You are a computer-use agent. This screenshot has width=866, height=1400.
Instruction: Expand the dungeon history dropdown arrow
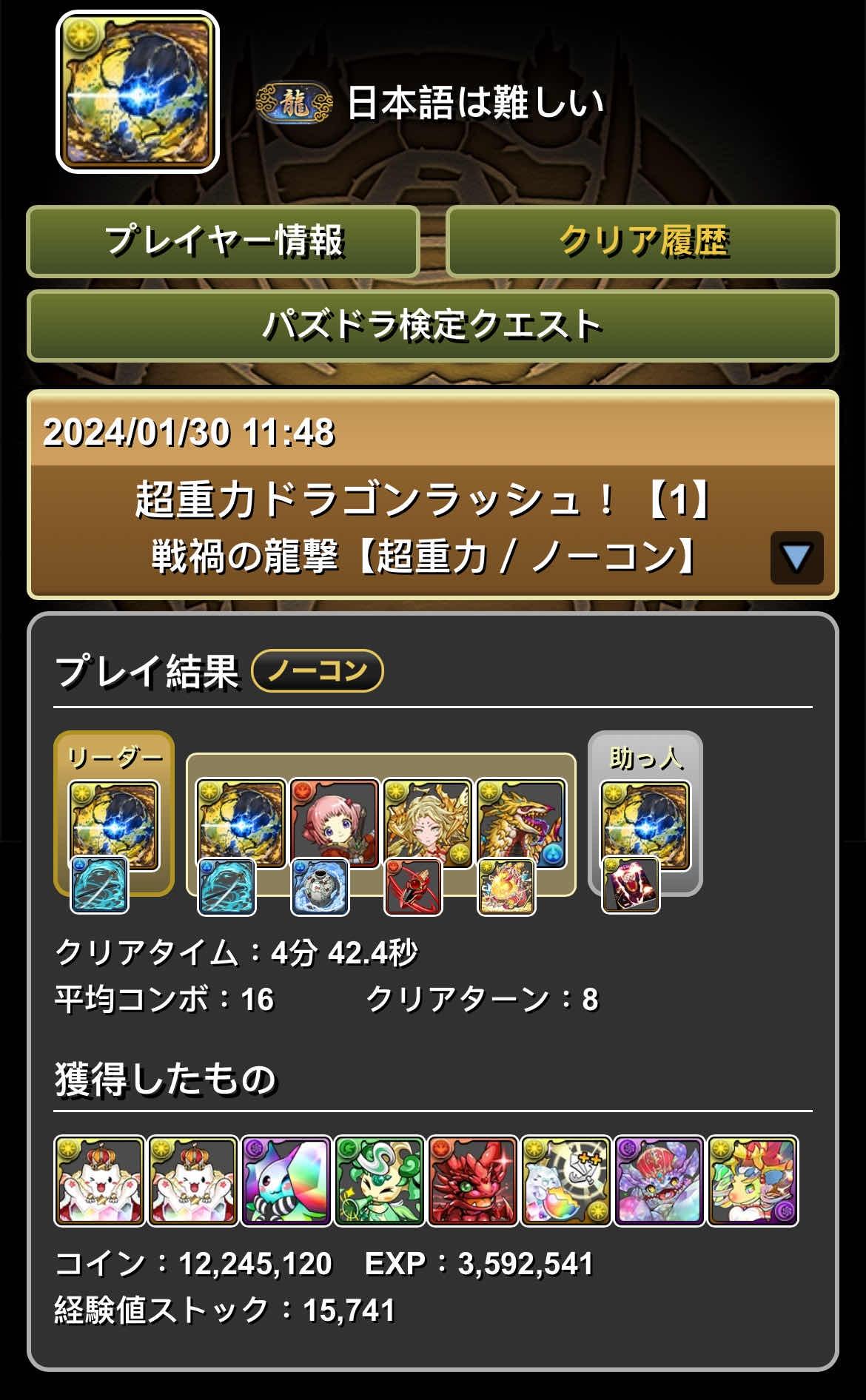click(796, 558)
